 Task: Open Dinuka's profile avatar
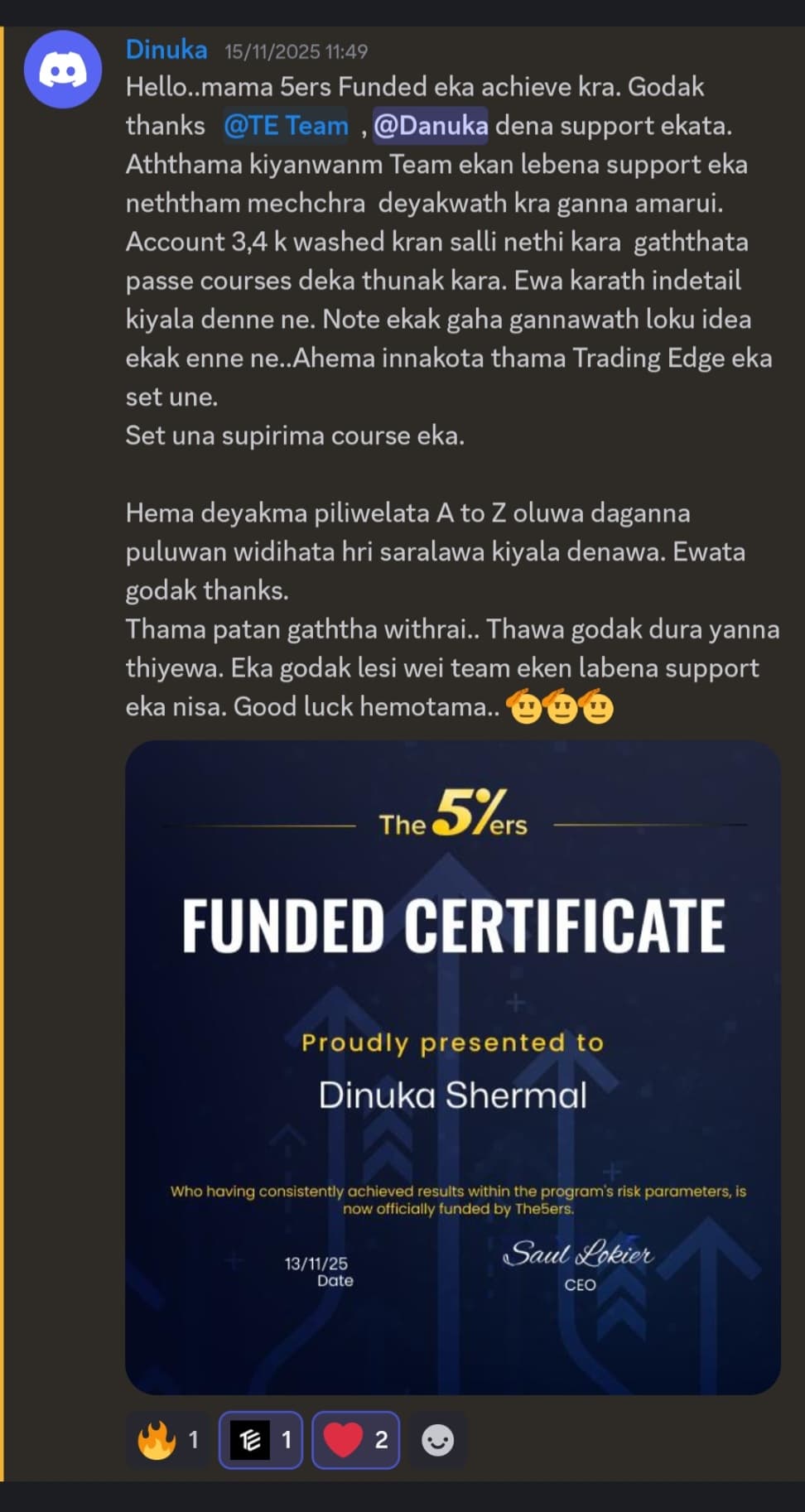pyautogui.click(x=63, y=70)
